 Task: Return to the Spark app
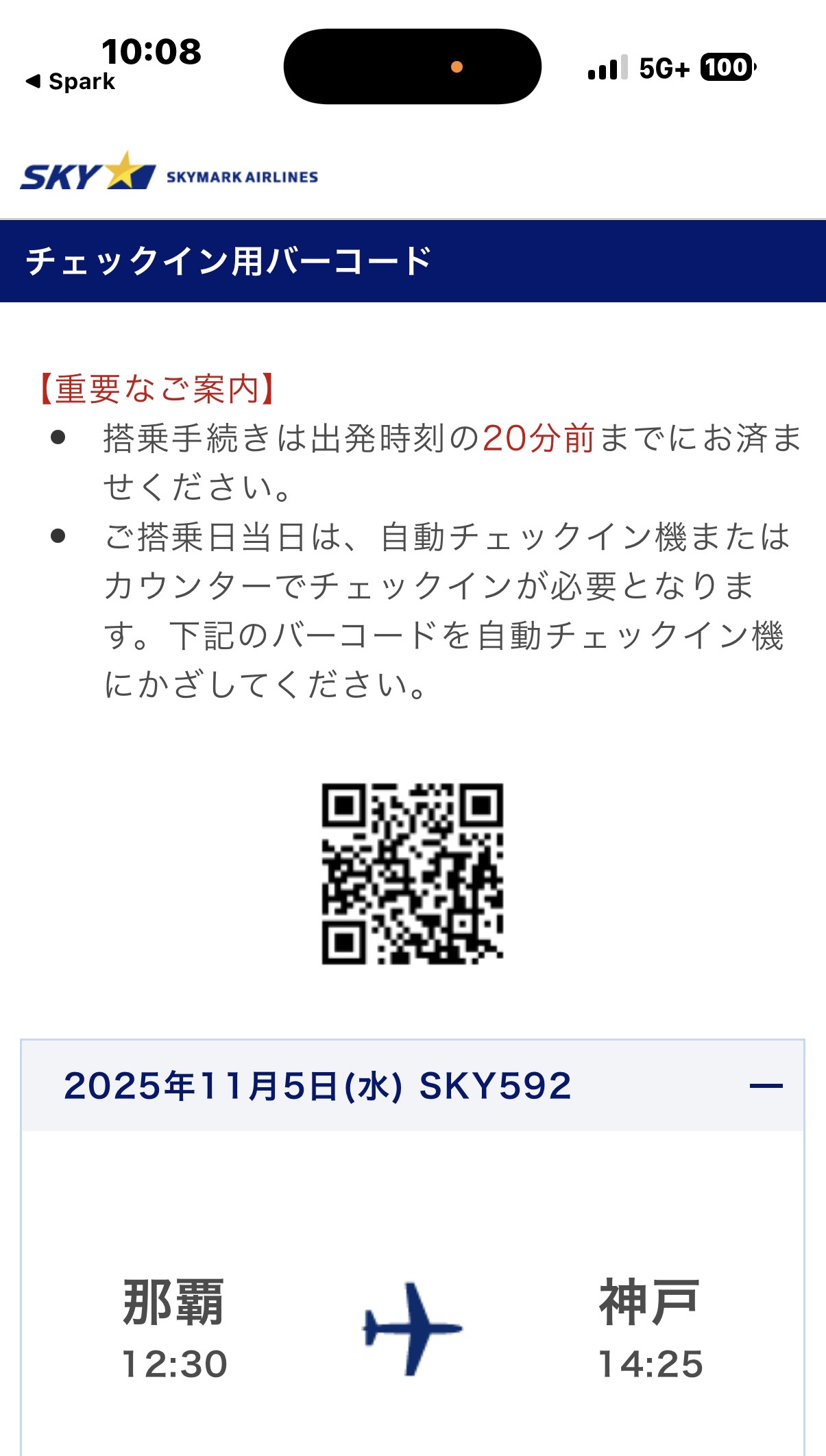[71, 82]
